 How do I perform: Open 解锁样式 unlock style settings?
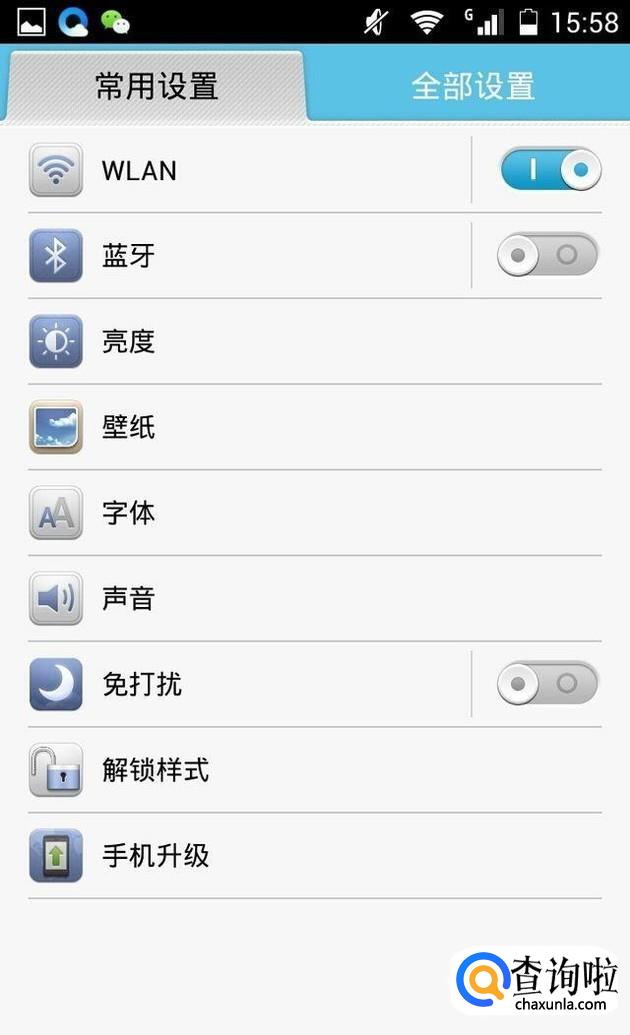point(300,770)
